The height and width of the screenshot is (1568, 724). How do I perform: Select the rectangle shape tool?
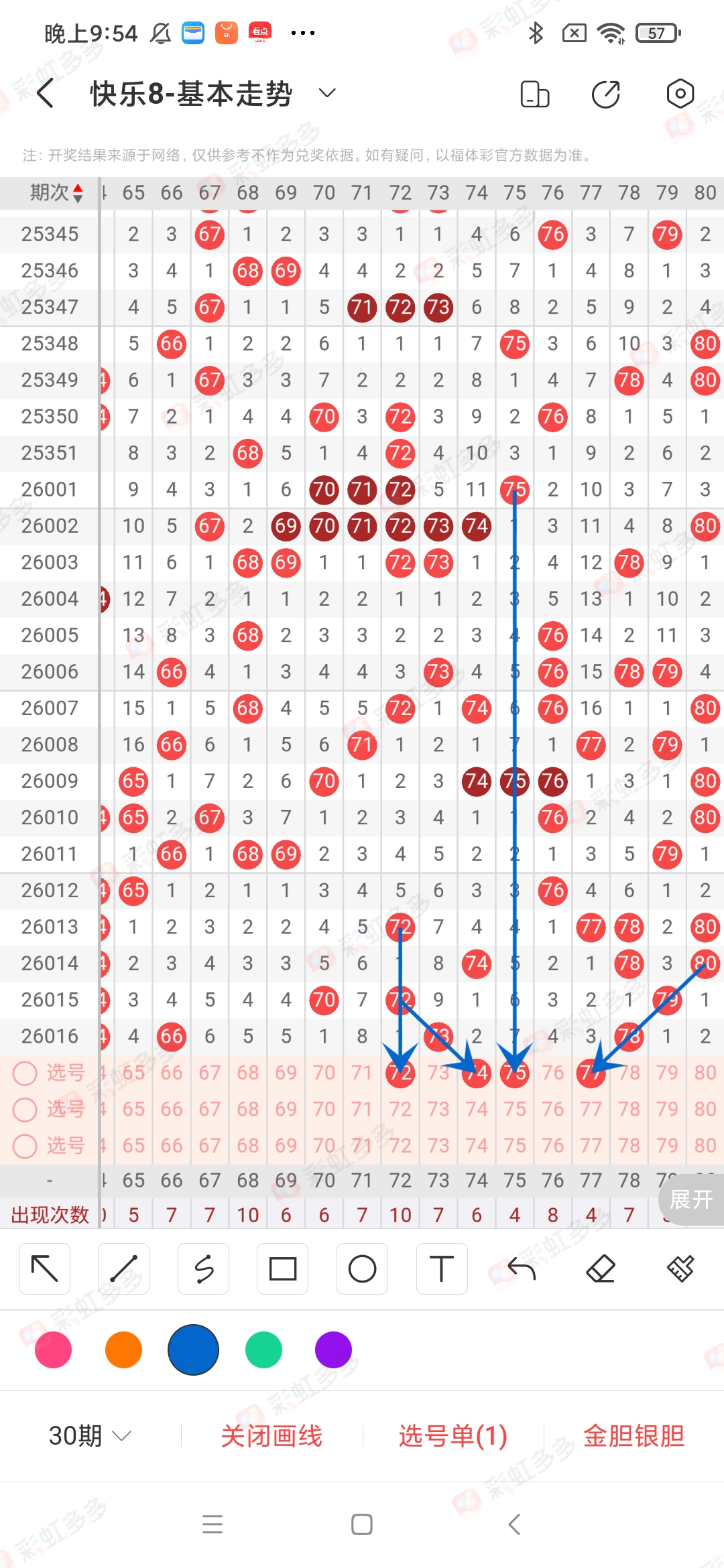[283, 1268]
